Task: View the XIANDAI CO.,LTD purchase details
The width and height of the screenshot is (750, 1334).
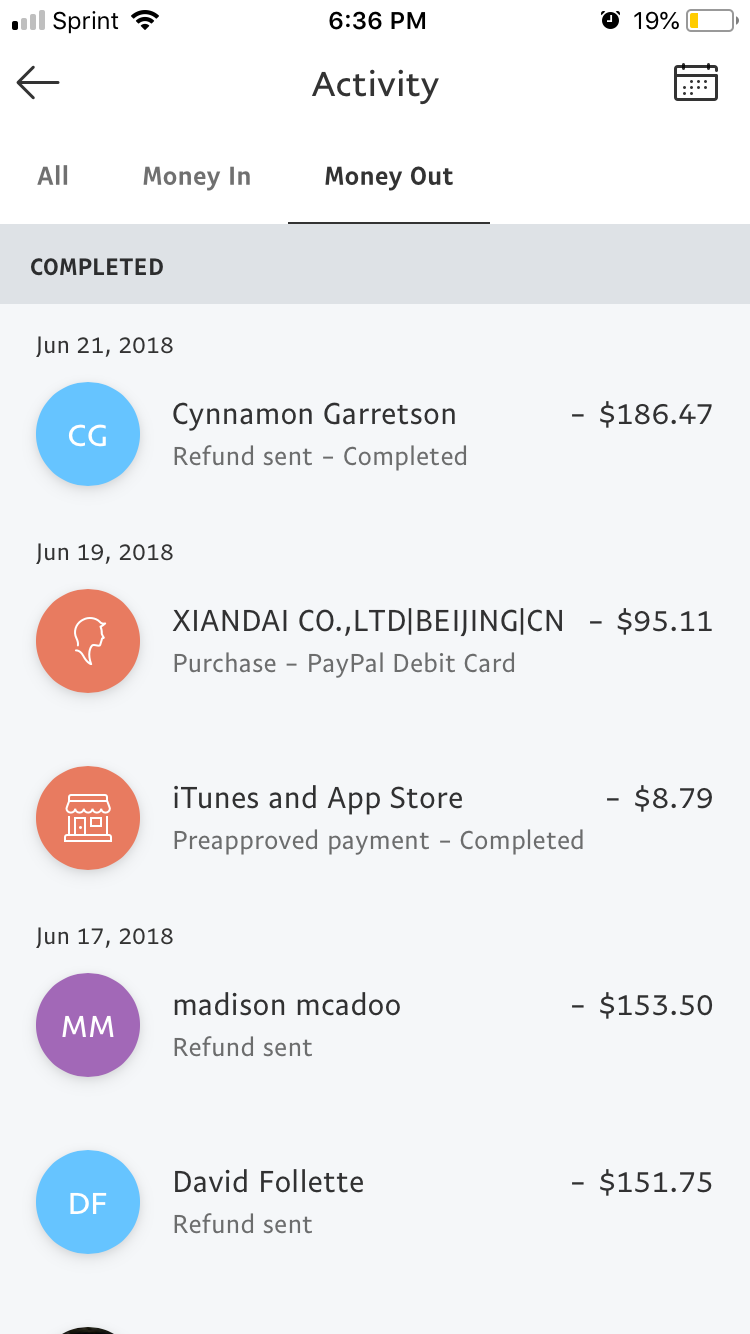Action: coord(375,641)
